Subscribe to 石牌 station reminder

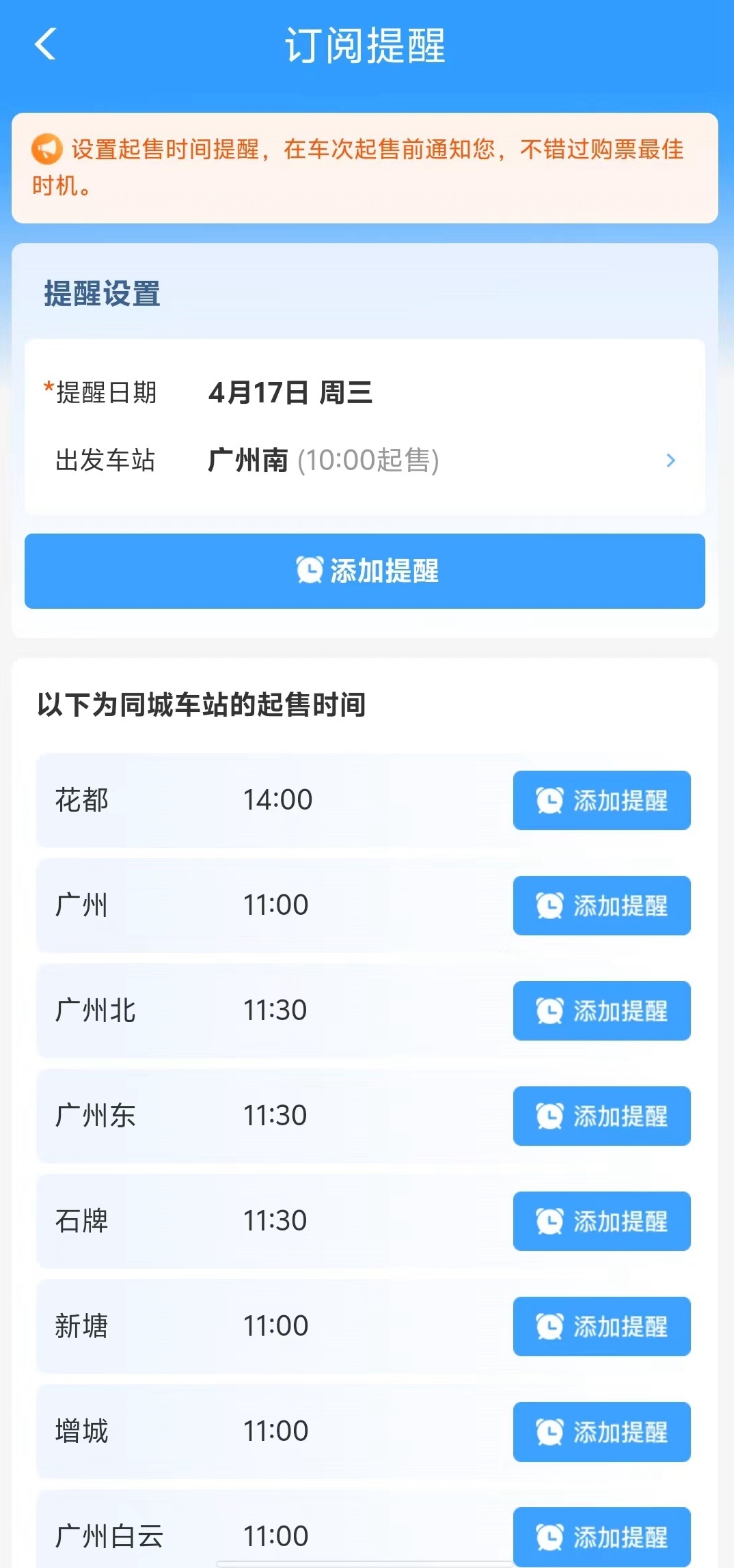coord(601,1222)
